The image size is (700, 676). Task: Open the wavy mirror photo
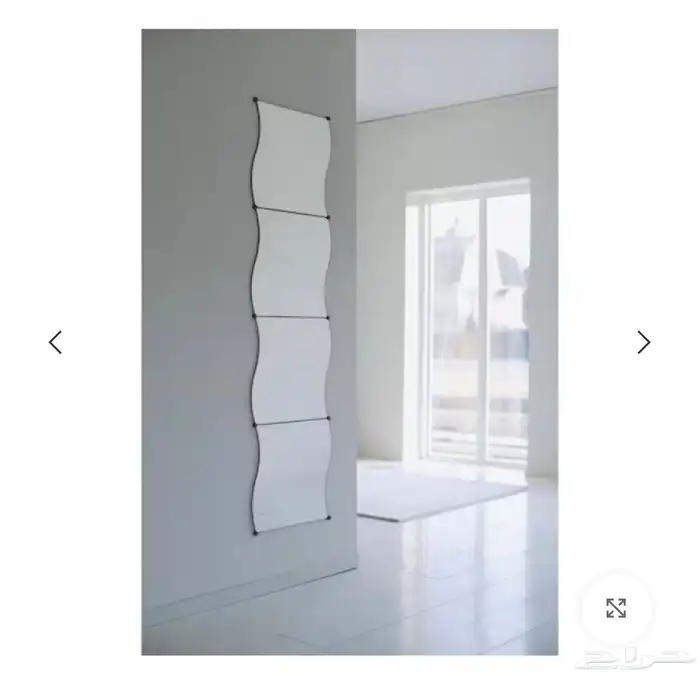349,342
